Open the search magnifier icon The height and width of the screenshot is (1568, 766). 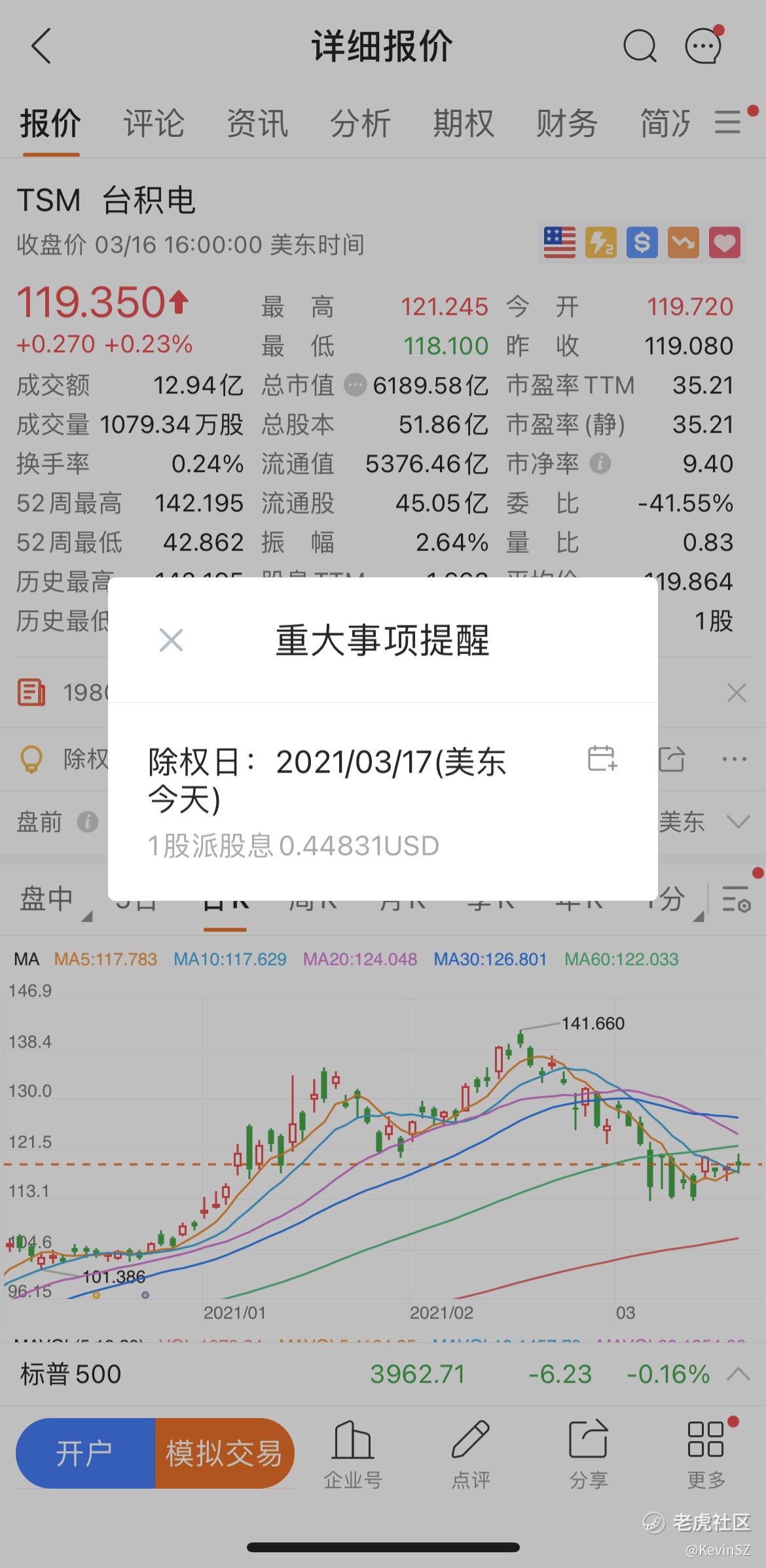point(639,47)
